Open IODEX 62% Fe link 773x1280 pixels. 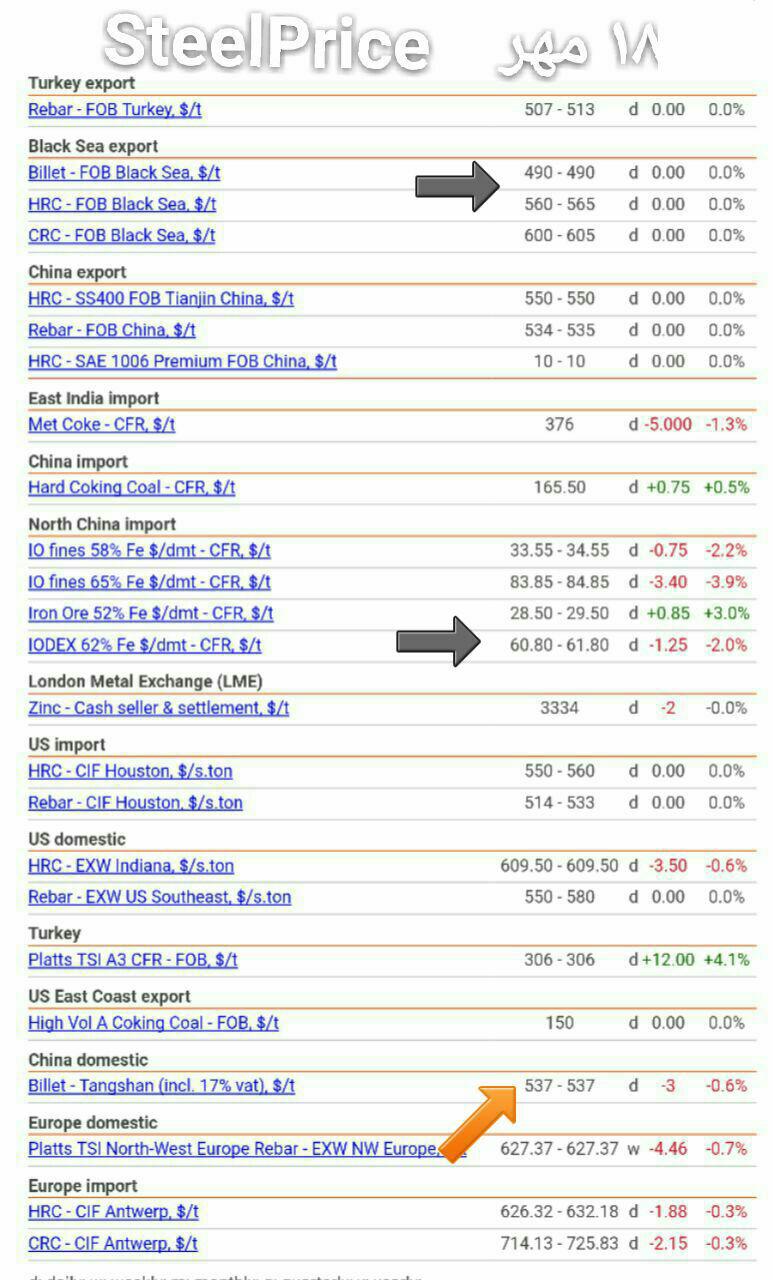[145, 645]
